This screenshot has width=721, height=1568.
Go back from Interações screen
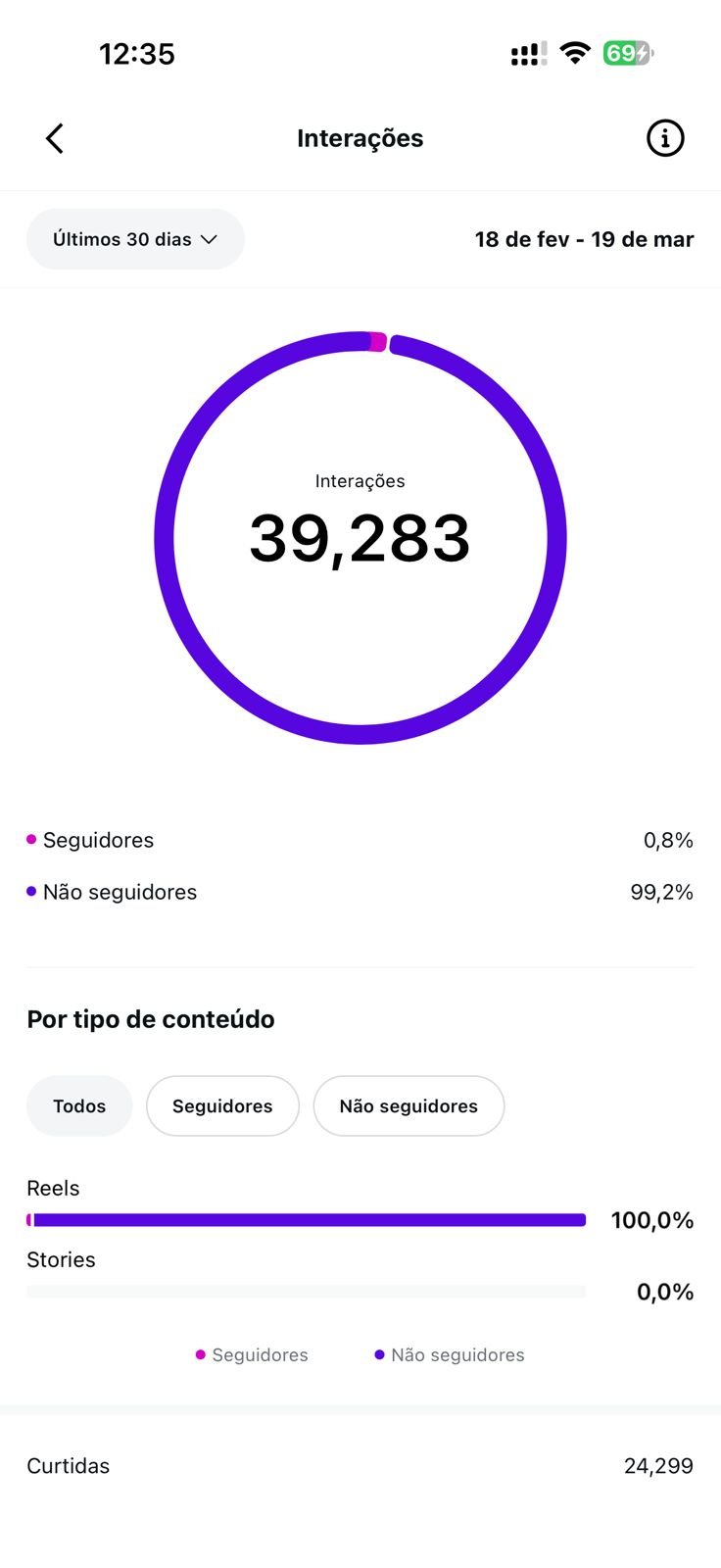point(55,138)
